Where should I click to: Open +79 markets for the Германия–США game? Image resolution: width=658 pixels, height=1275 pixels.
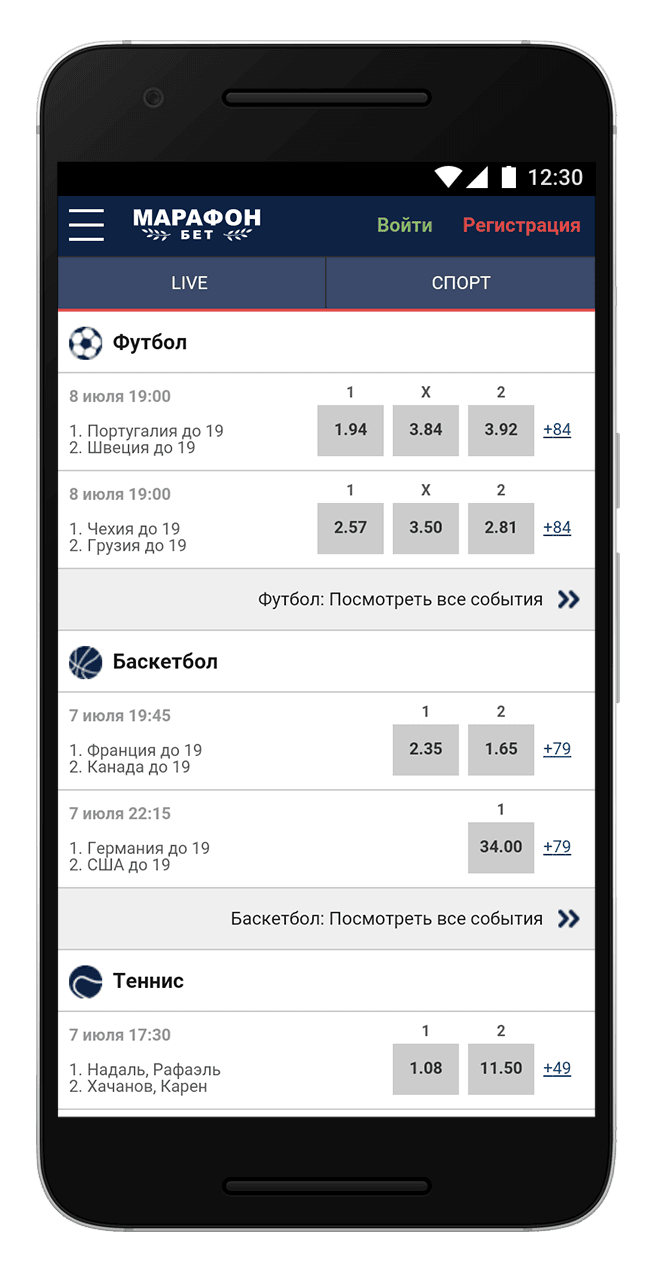(x=557, y=847)
